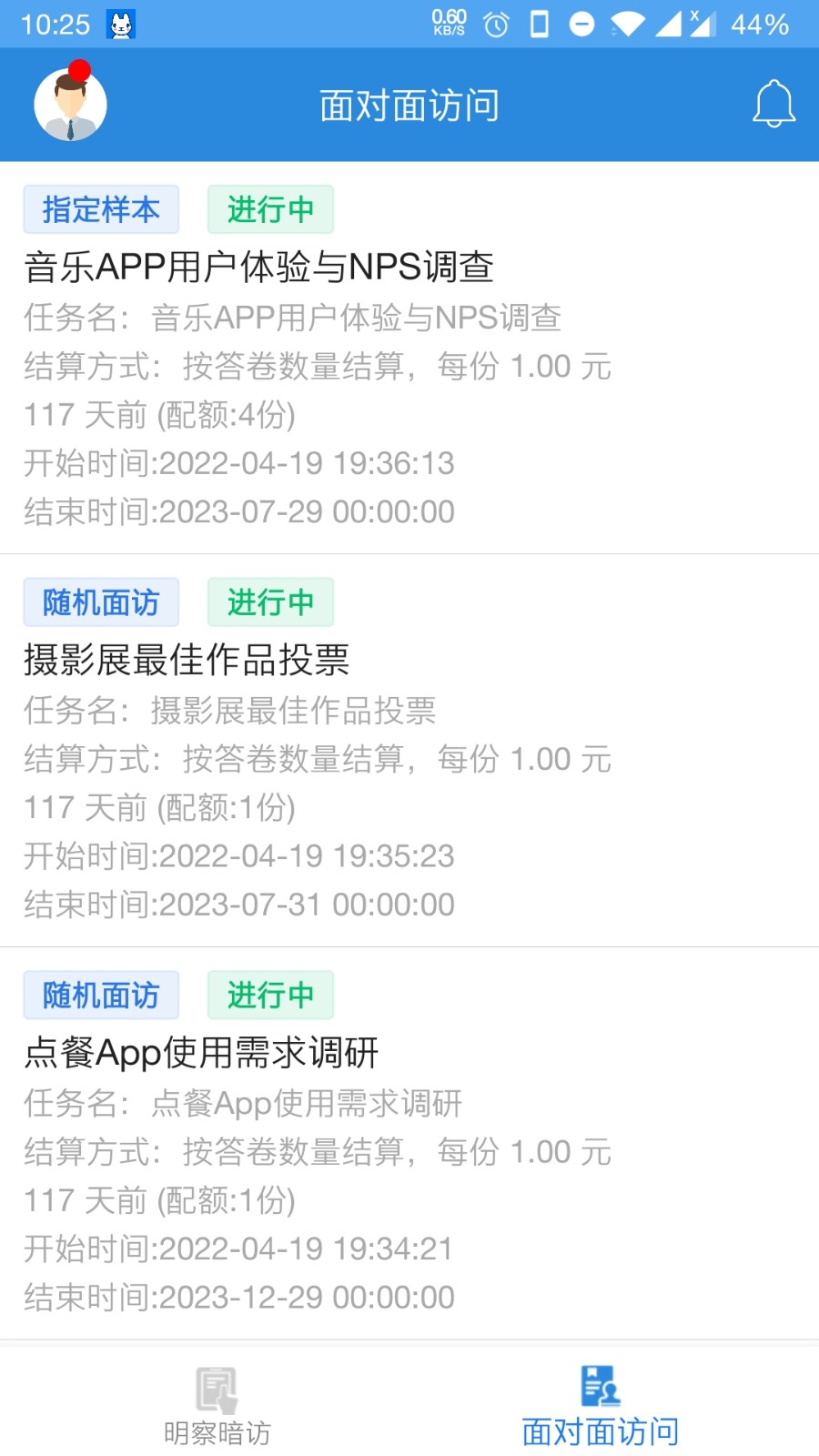Select the 明察暗访 tab icon
The height and width of the screenshot is (1456, 819).
coord(217,1388)
